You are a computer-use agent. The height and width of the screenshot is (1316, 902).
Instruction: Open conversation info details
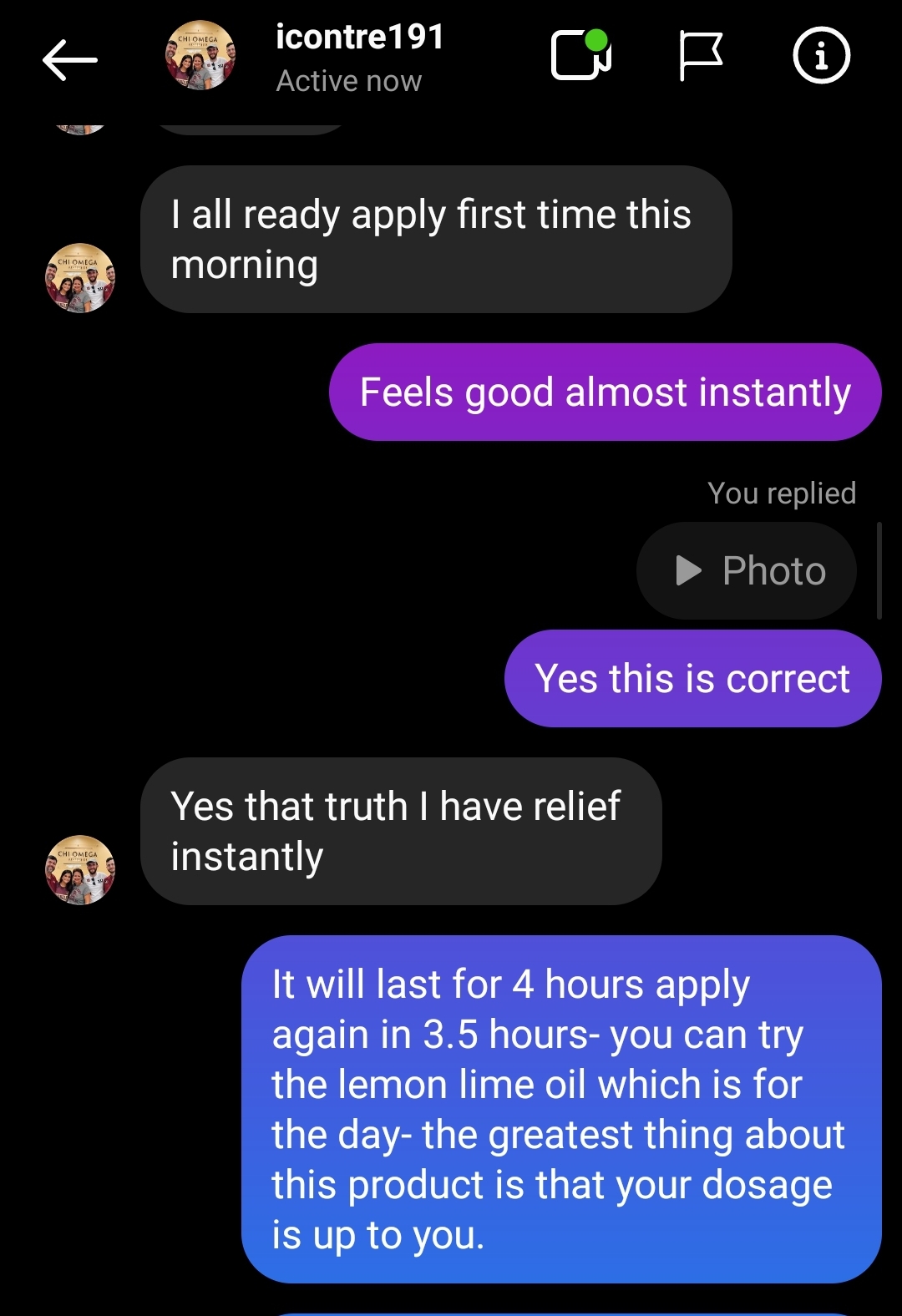(x=821, y=56)
